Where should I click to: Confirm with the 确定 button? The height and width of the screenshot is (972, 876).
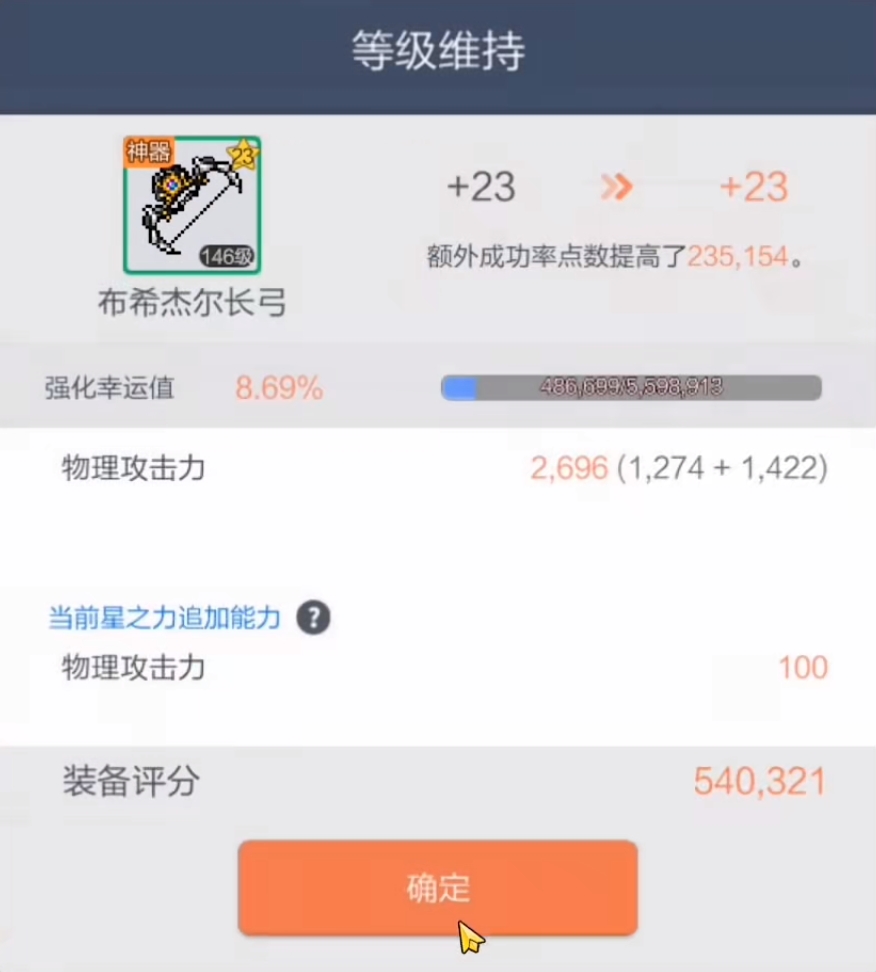tap(437, 887)
